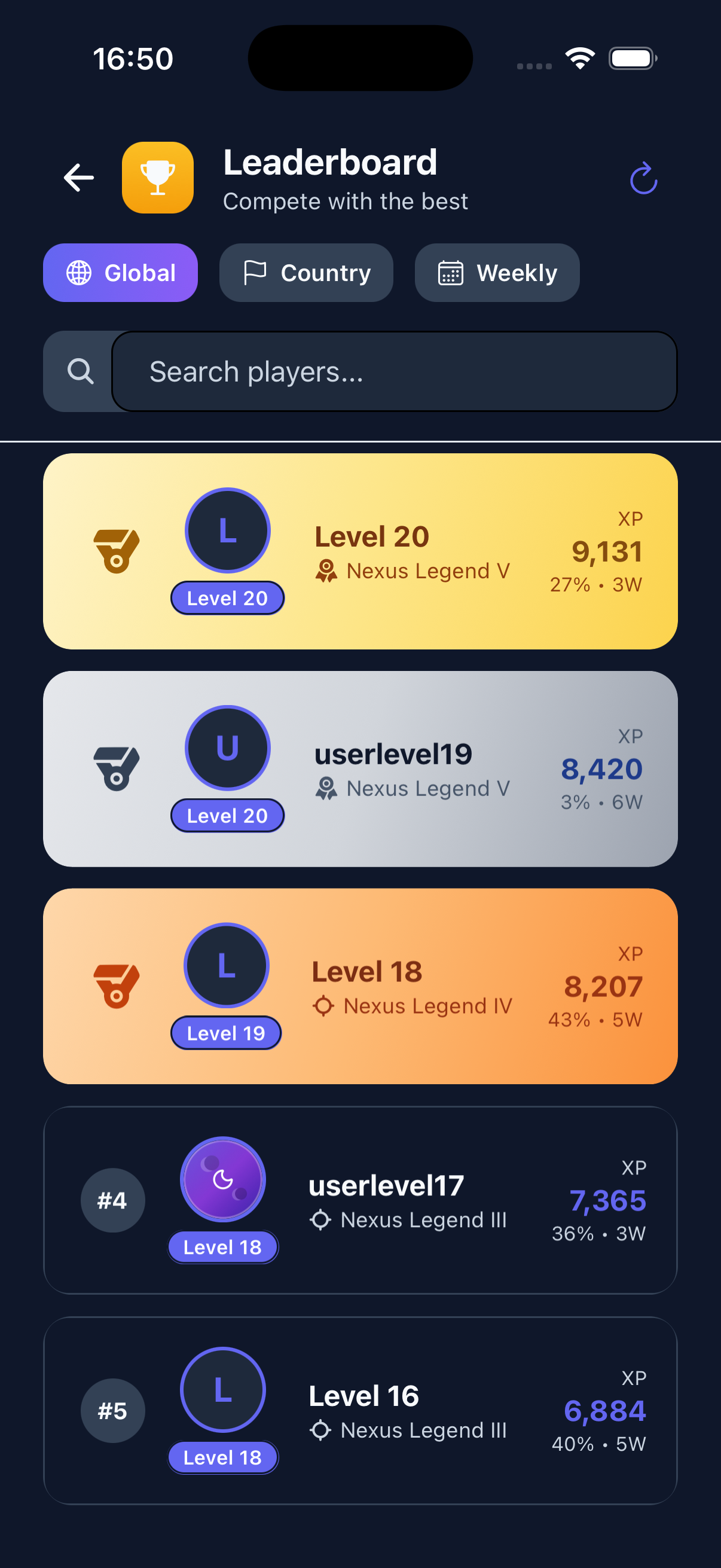Image resolution: width=721 pixels, height=1568 pixels.
Task: Click the rank #5 badge next to Level 16
Action: [113, 1411]
